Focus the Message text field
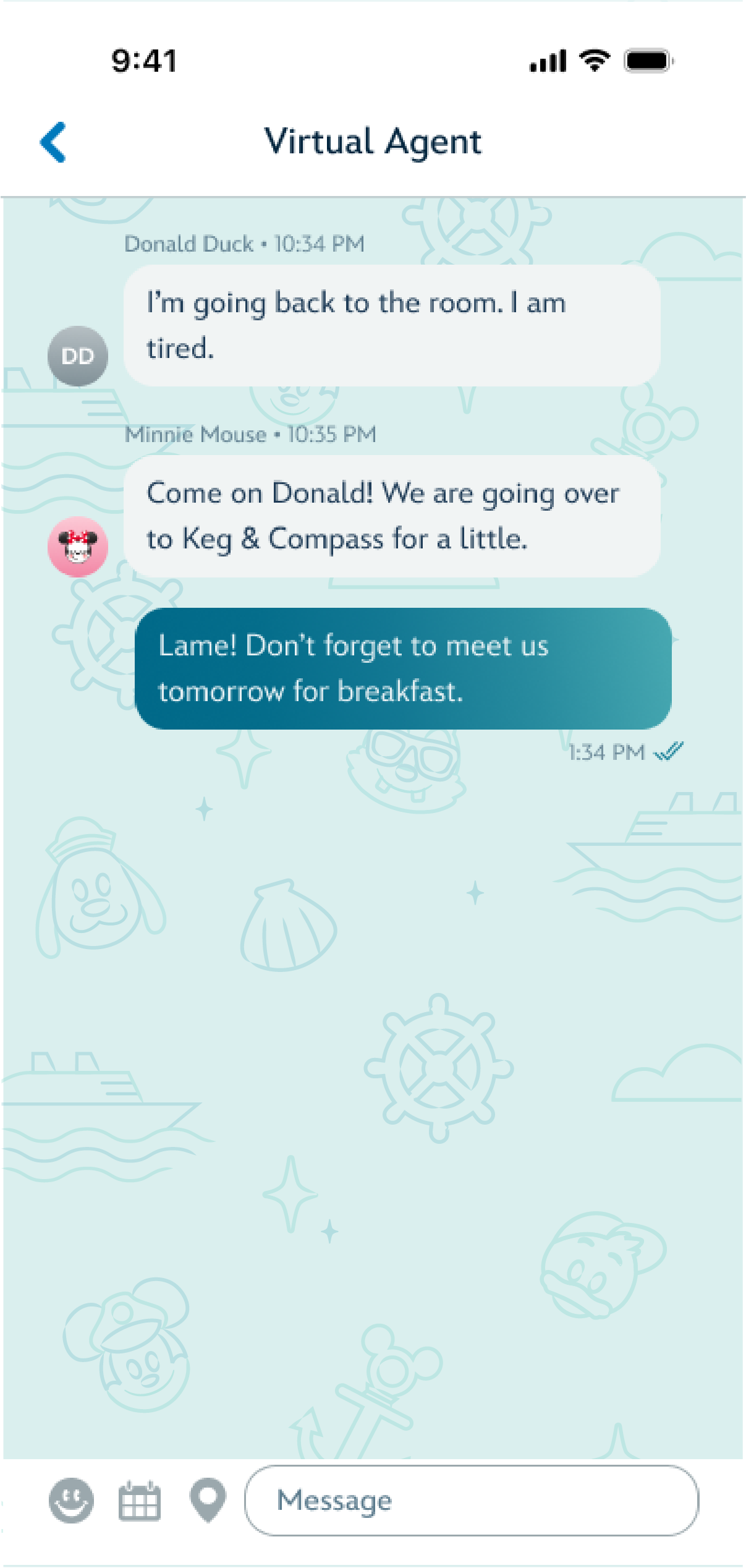The image size is (746, 1568). point(471,1500)
